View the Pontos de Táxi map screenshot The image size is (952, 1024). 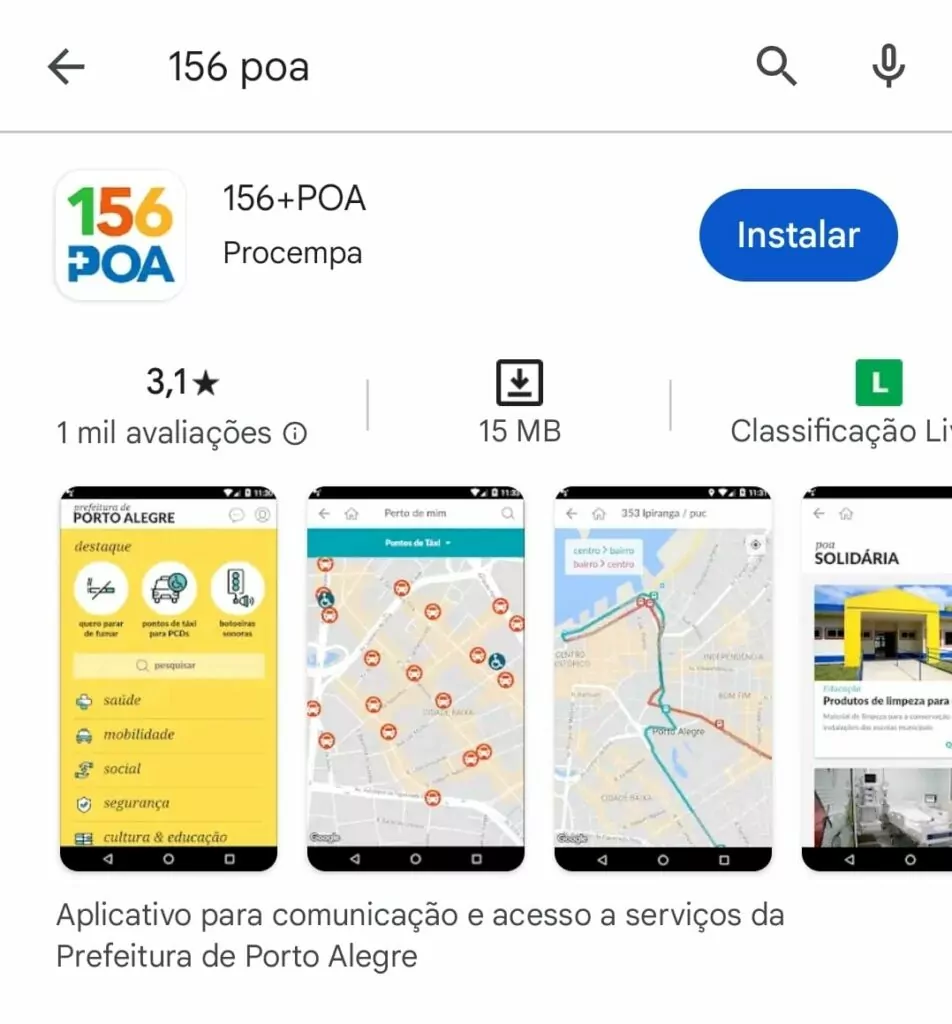415,678
